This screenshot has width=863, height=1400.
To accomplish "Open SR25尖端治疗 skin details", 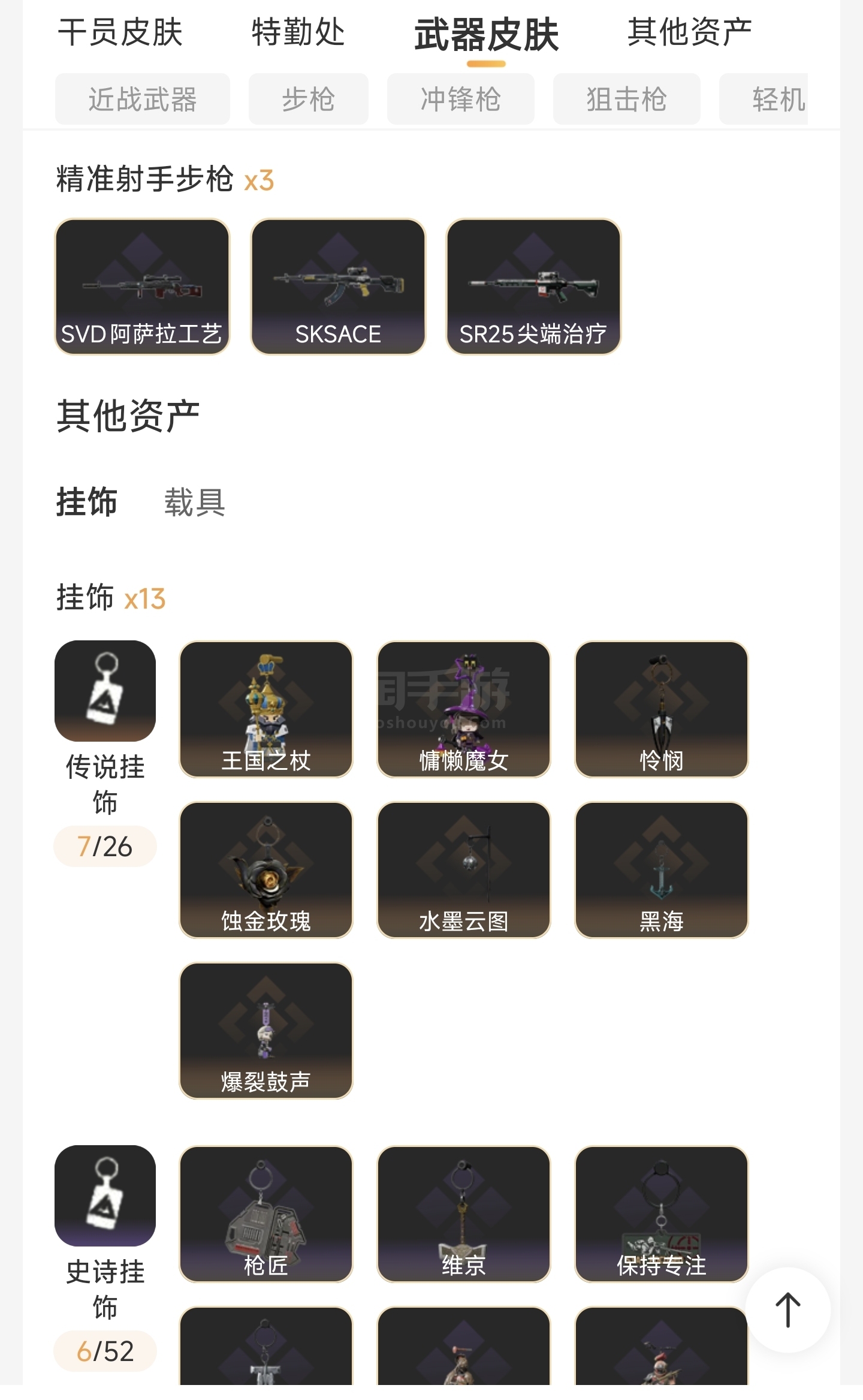I will point(533,287).
